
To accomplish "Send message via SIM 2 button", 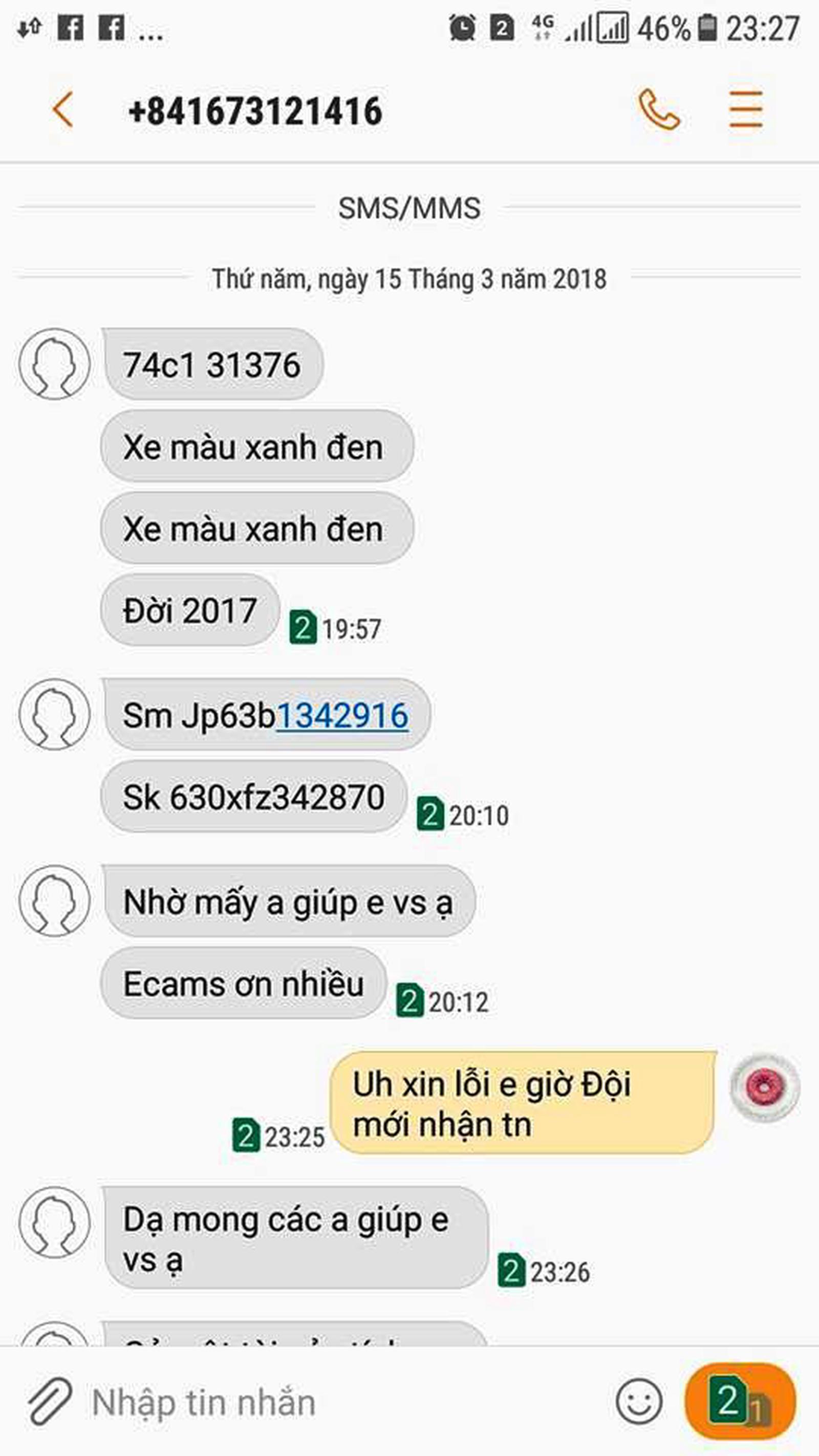I will [740, 1402].
